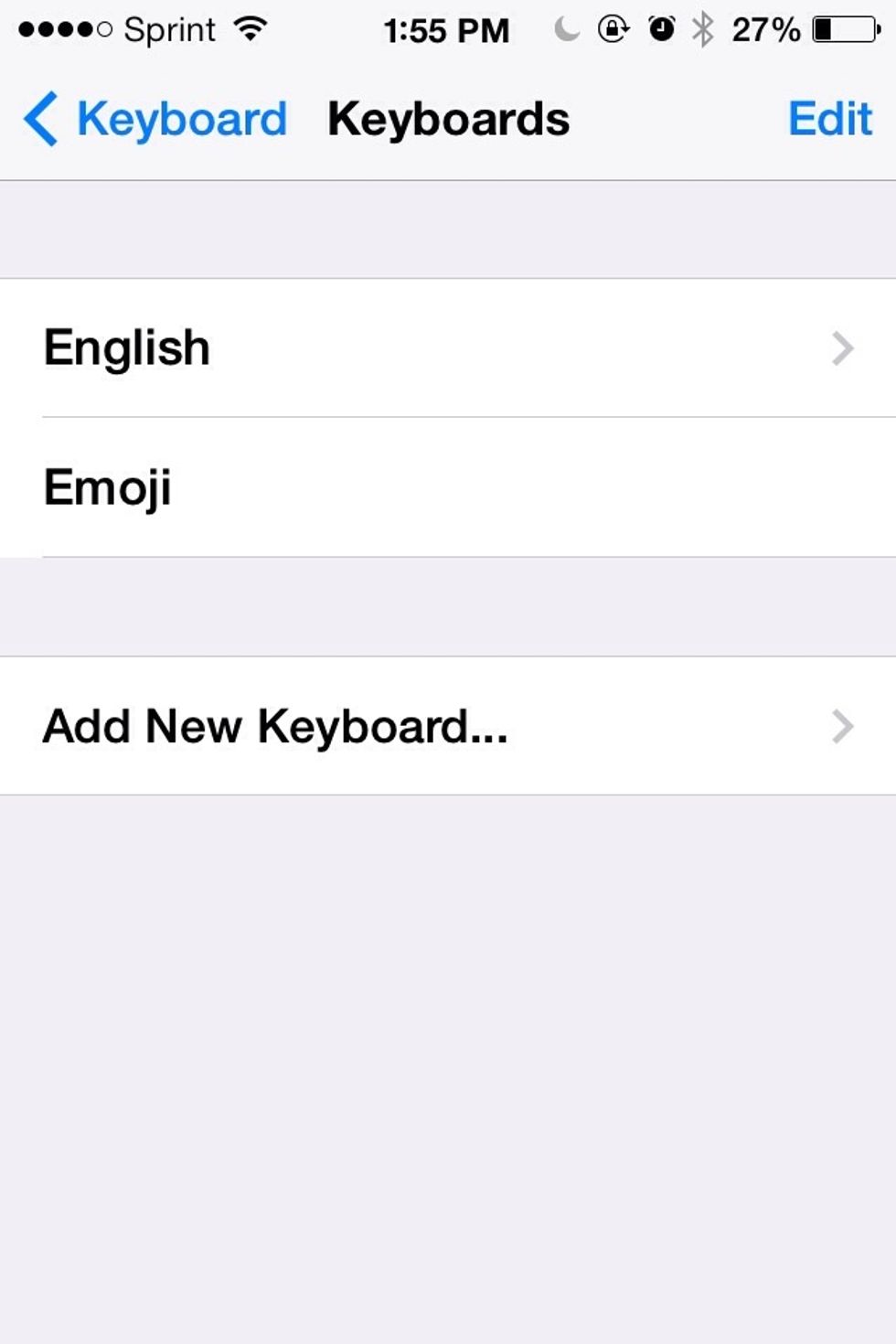
Task: Tap the back chevron icon next to Keyboard
Action: coord(41,119)
